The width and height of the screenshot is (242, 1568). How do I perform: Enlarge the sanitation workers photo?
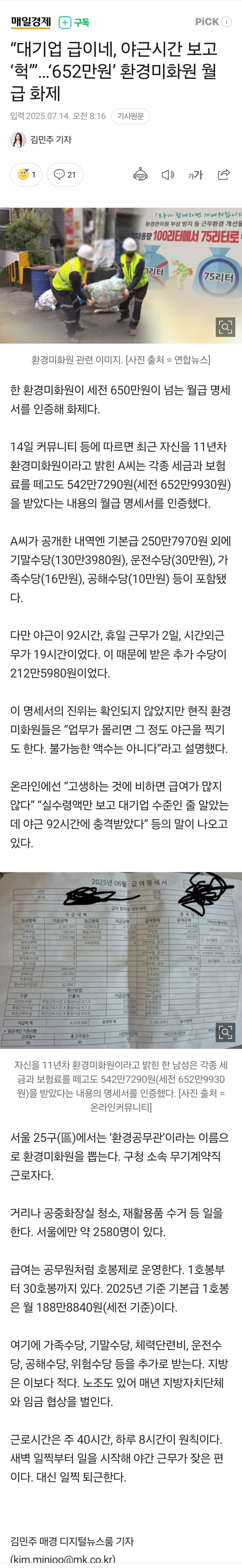225,327
